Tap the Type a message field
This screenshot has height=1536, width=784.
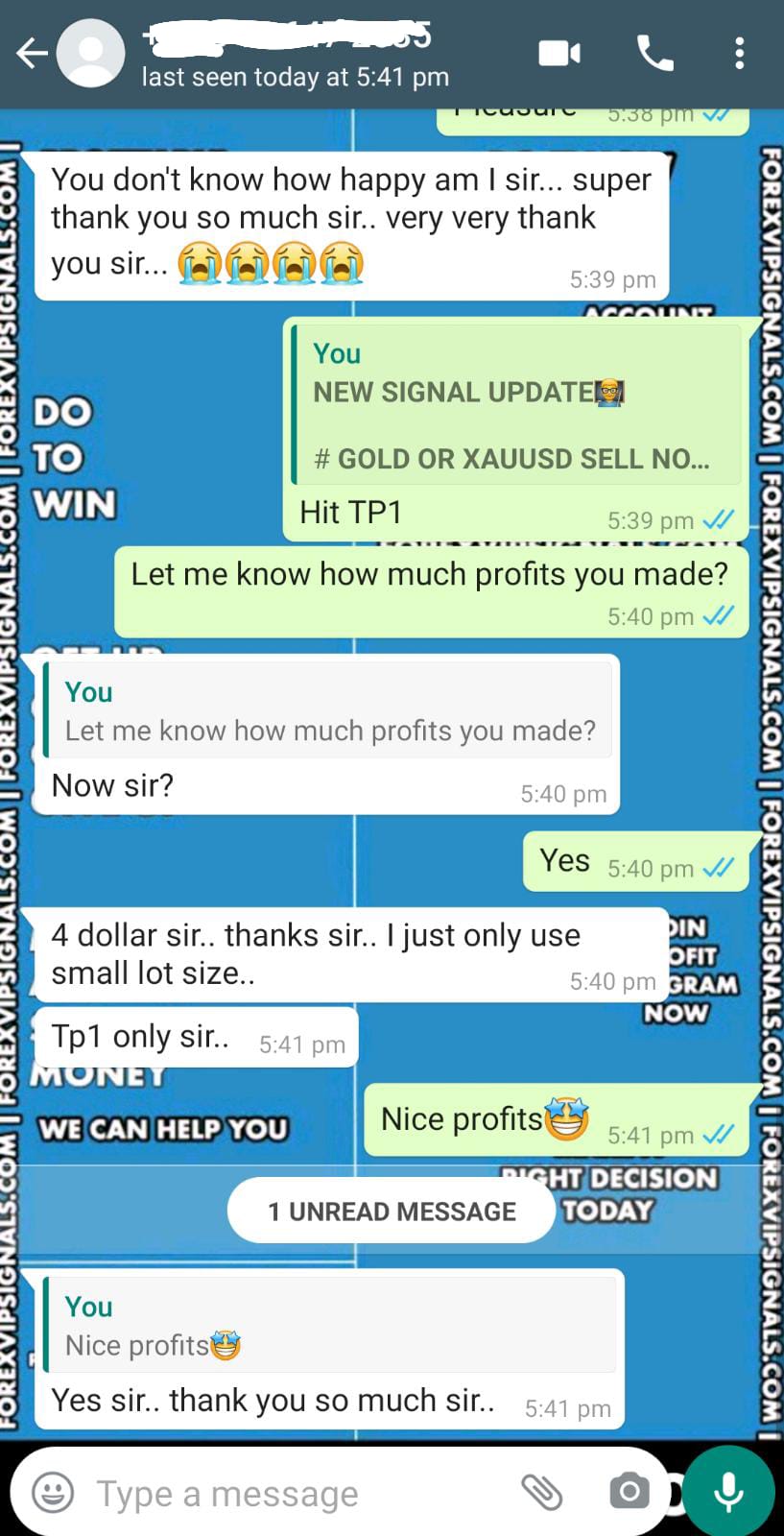tap(288, 1494)
